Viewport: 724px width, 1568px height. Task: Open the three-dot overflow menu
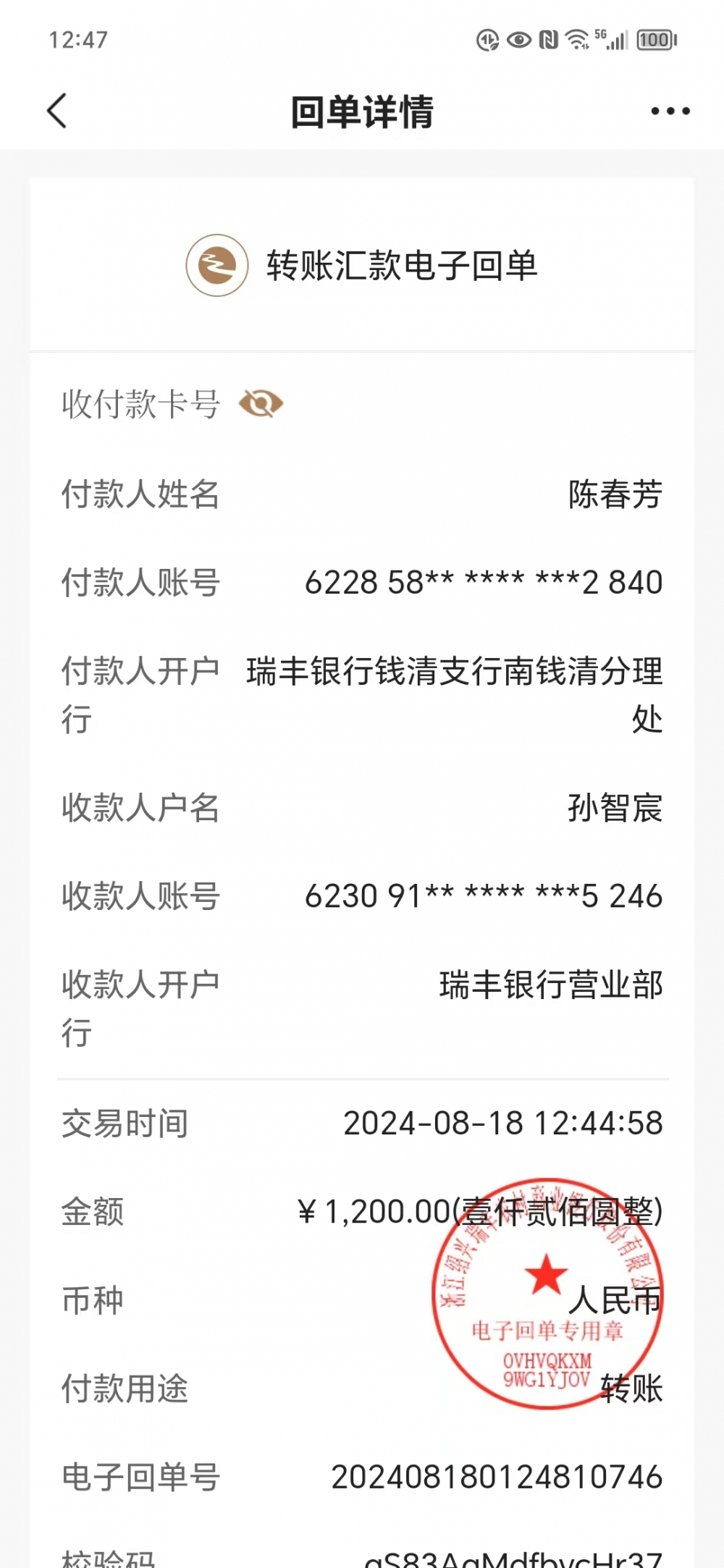pyautogui.click(x=670, y=111)
